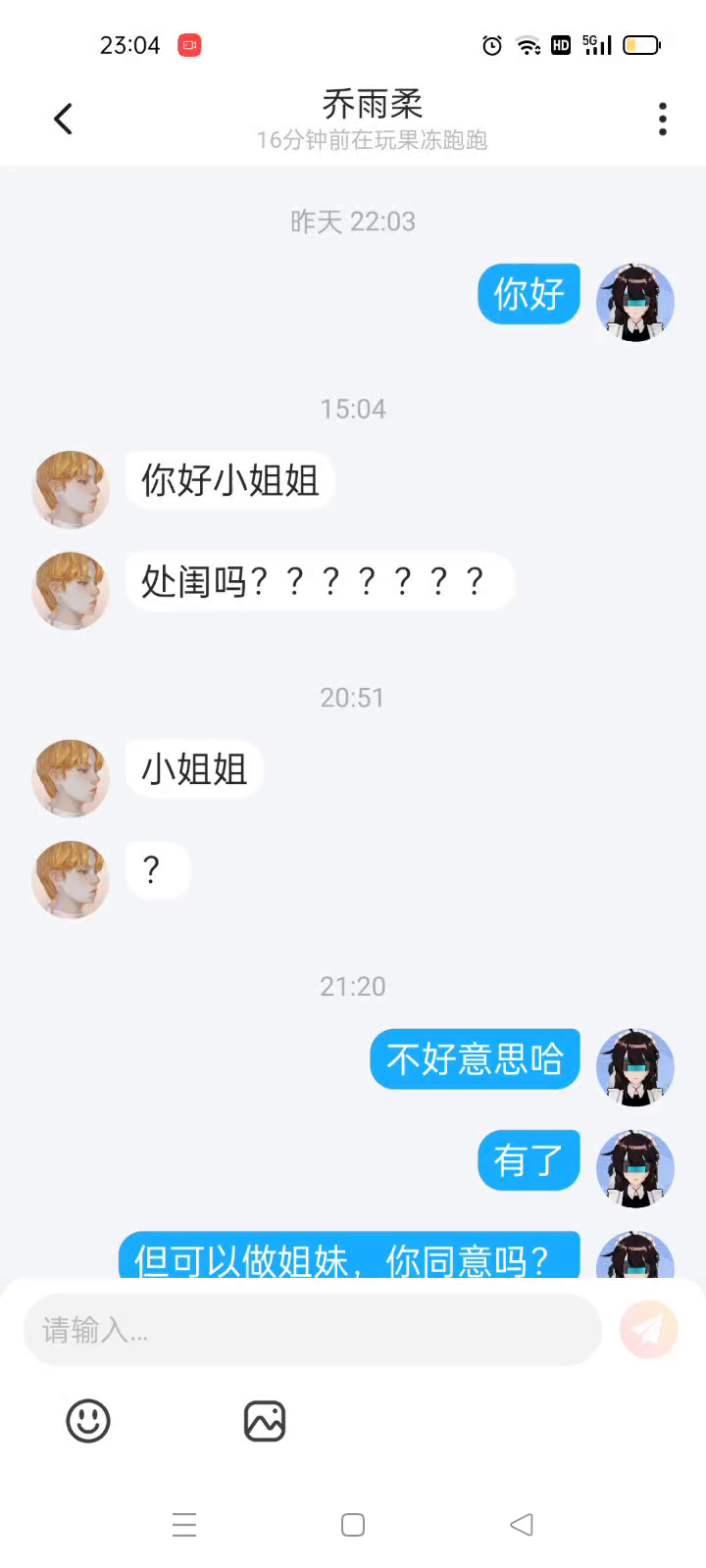
Task: Attach a picture from the gallery
Action: click(265, 1421)
